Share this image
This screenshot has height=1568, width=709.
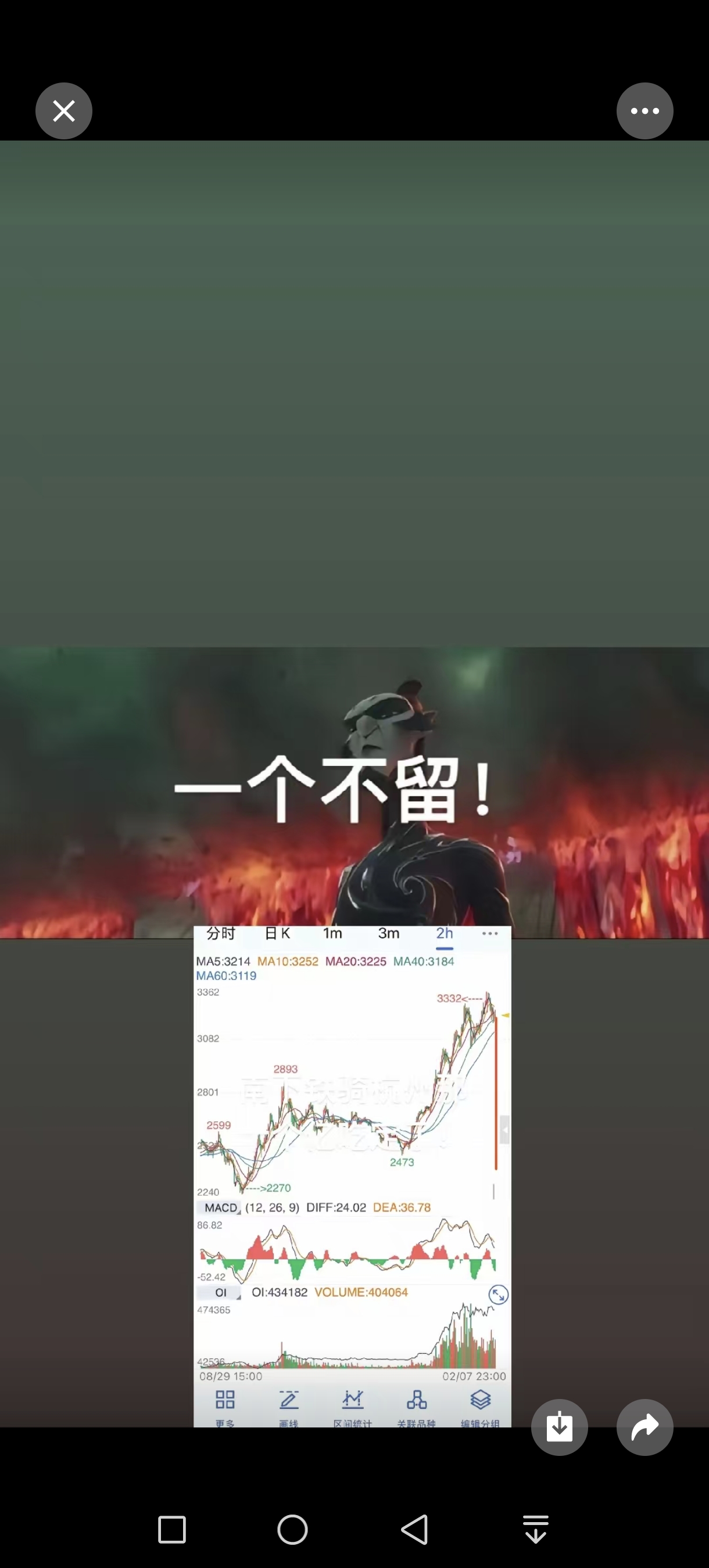644,1427
